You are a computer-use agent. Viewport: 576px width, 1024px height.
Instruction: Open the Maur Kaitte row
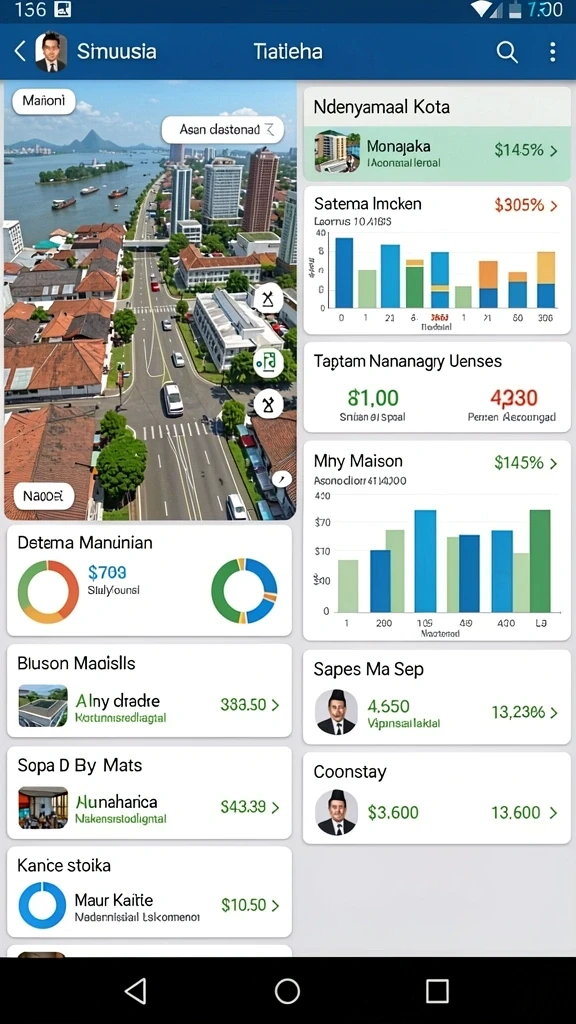[149, 906]
